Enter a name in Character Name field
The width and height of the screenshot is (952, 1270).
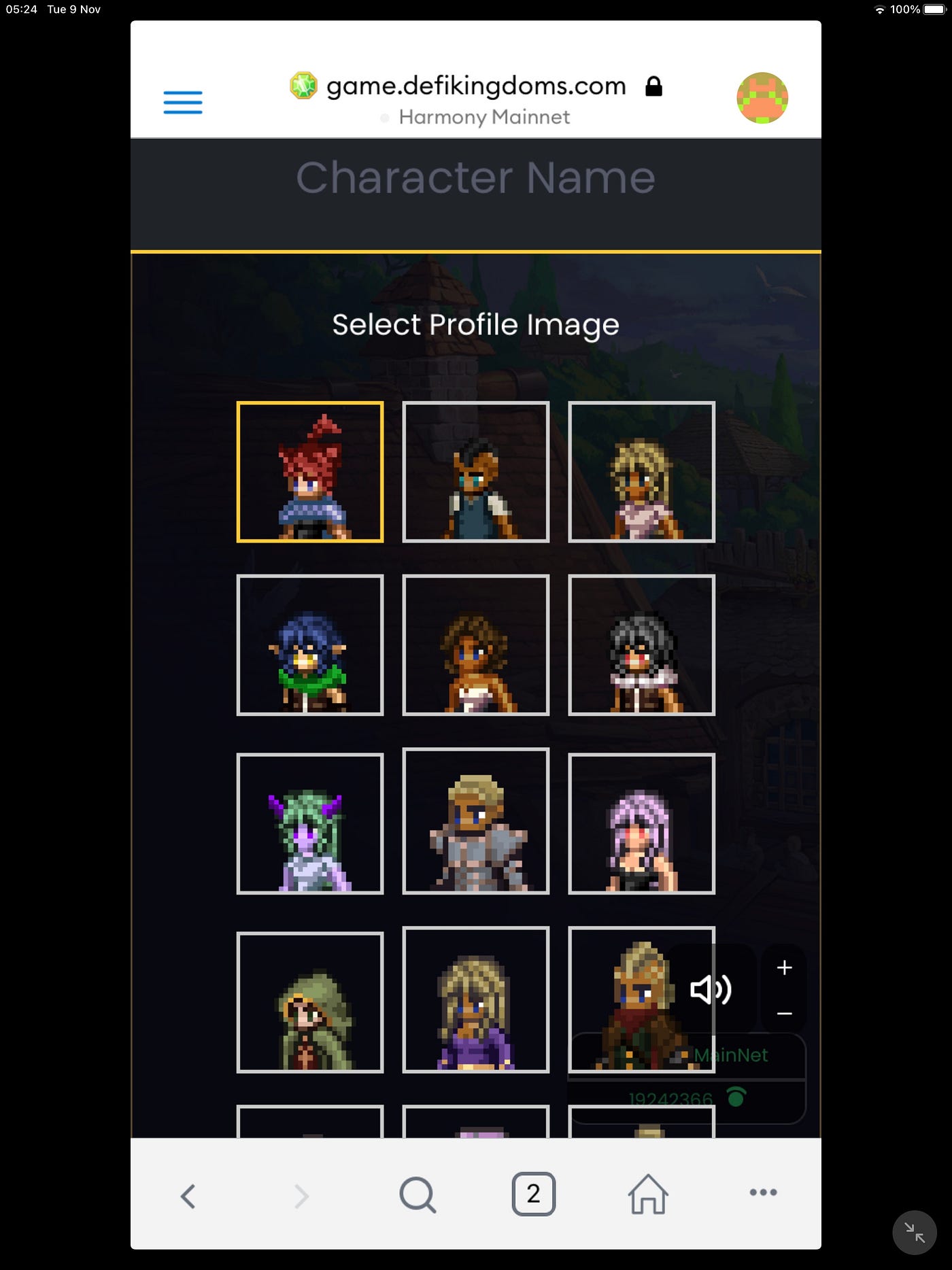coord(475,178)
